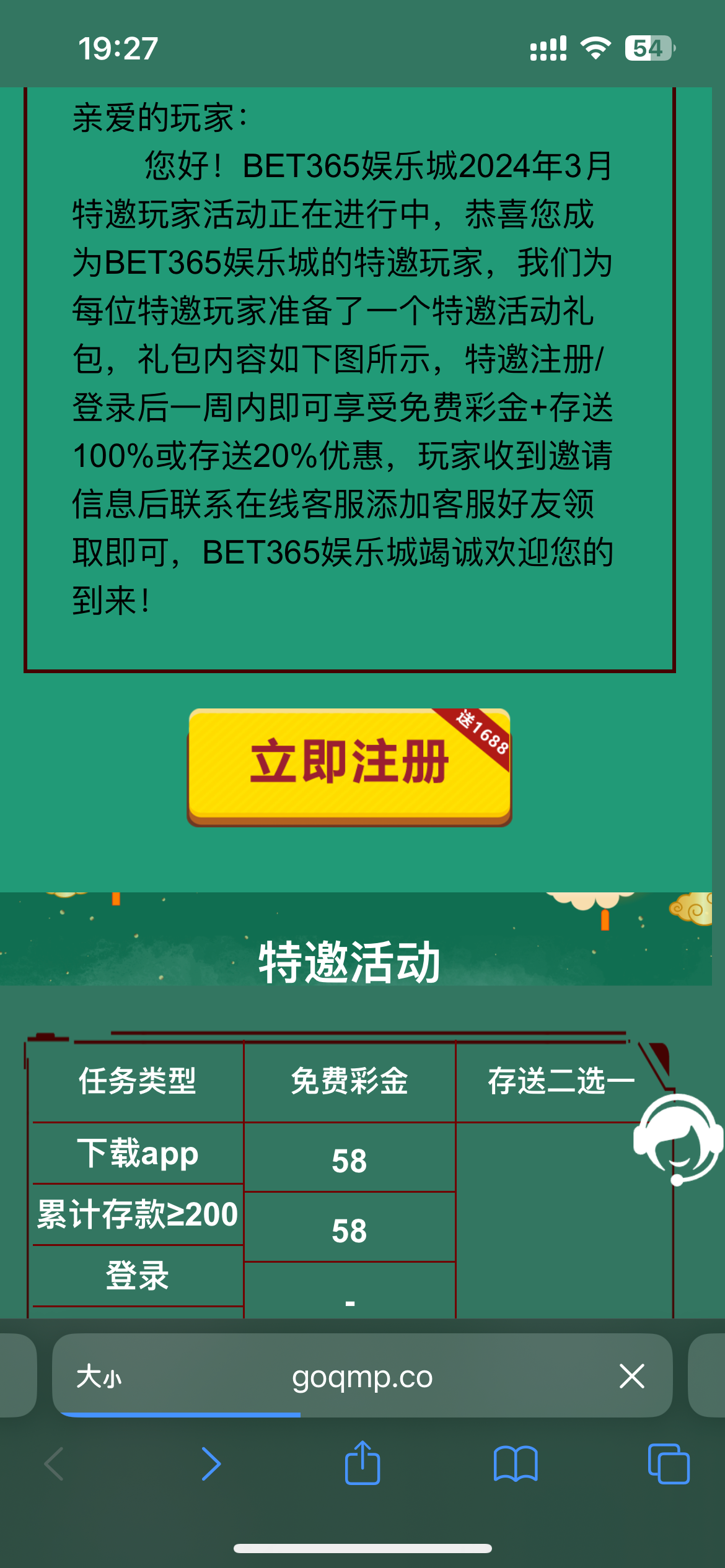
Task: Stop loading with the X button
Action: click(x=631, y=1377)
